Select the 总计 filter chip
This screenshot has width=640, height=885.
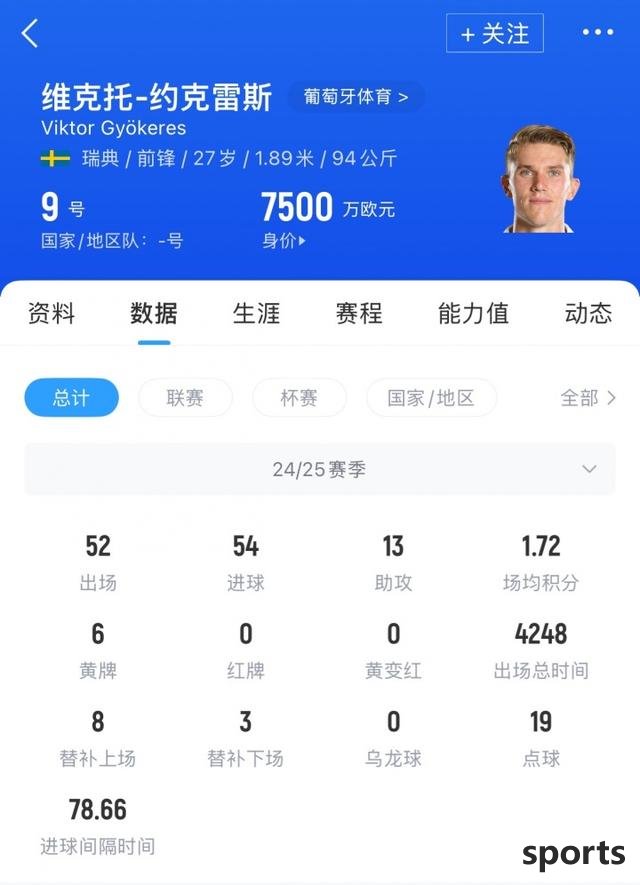click(x=71, y=398)
